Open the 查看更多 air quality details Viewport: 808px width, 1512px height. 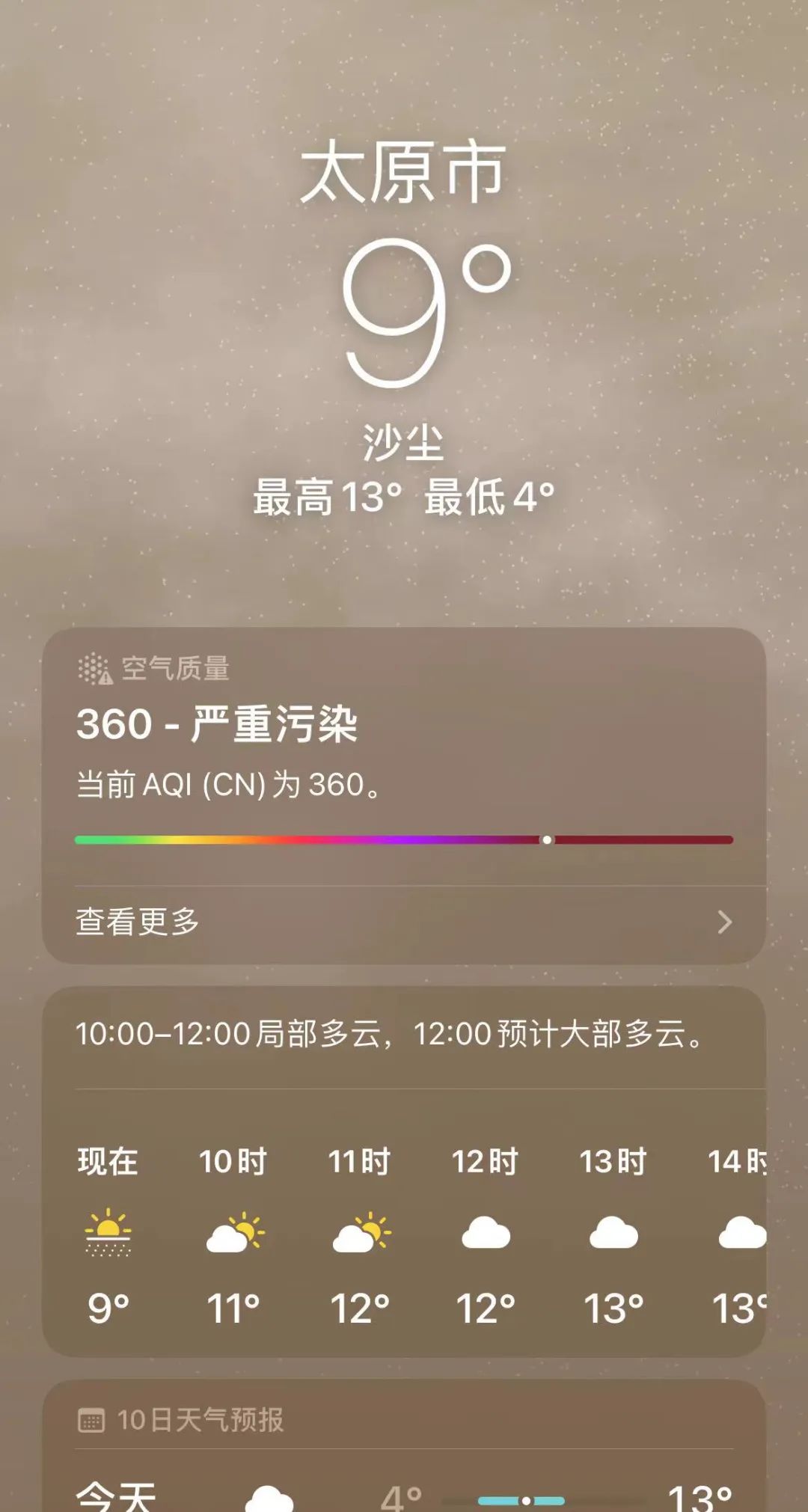(x=404, y=922)
